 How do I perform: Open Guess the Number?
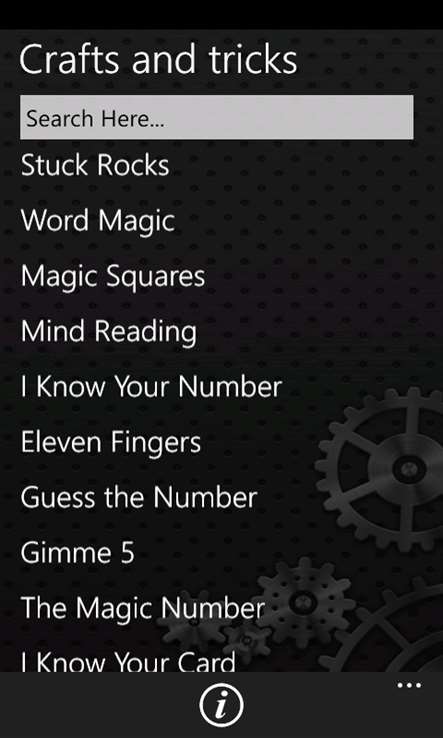click(139, 497)
